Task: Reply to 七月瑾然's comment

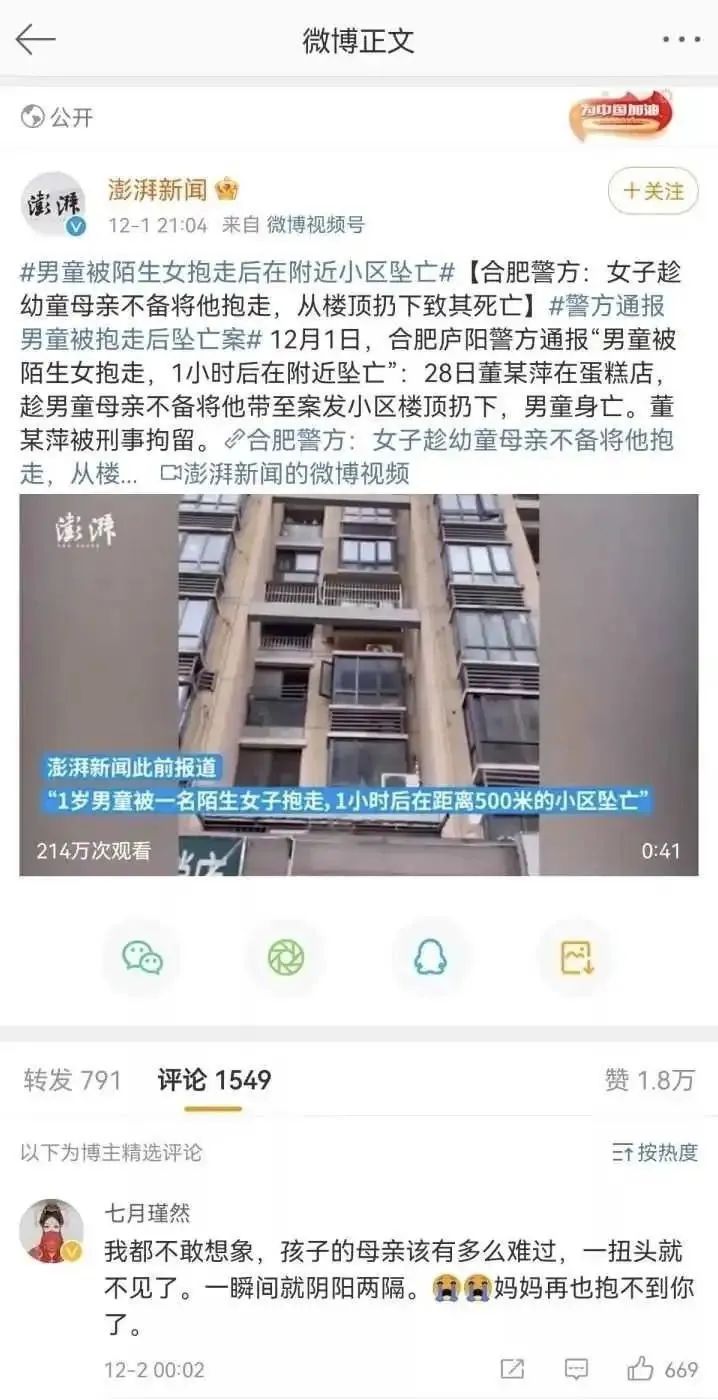Action: 576,1369
